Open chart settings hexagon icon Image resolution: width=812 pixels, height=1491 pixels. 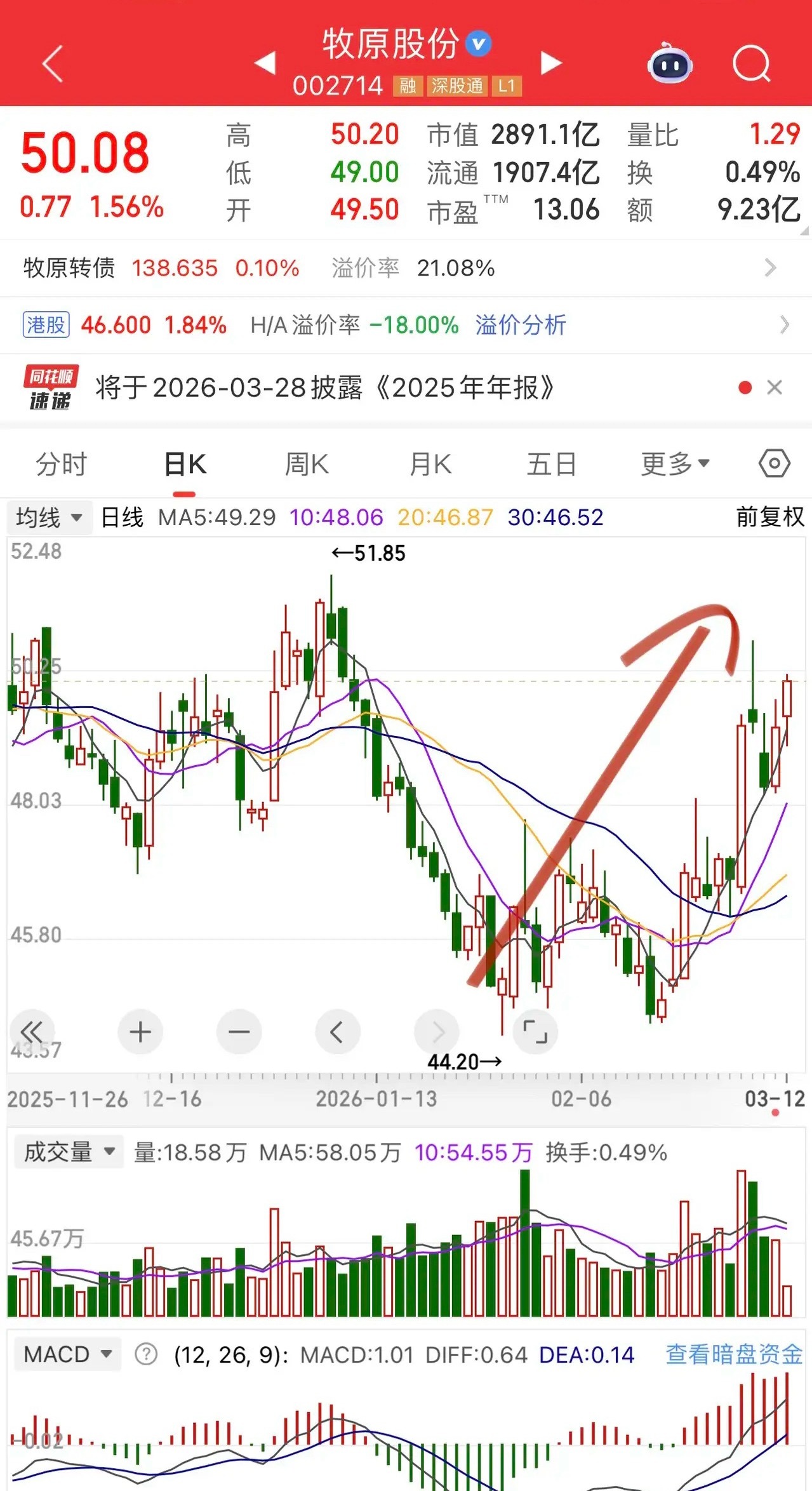click(x=775, y=464)
